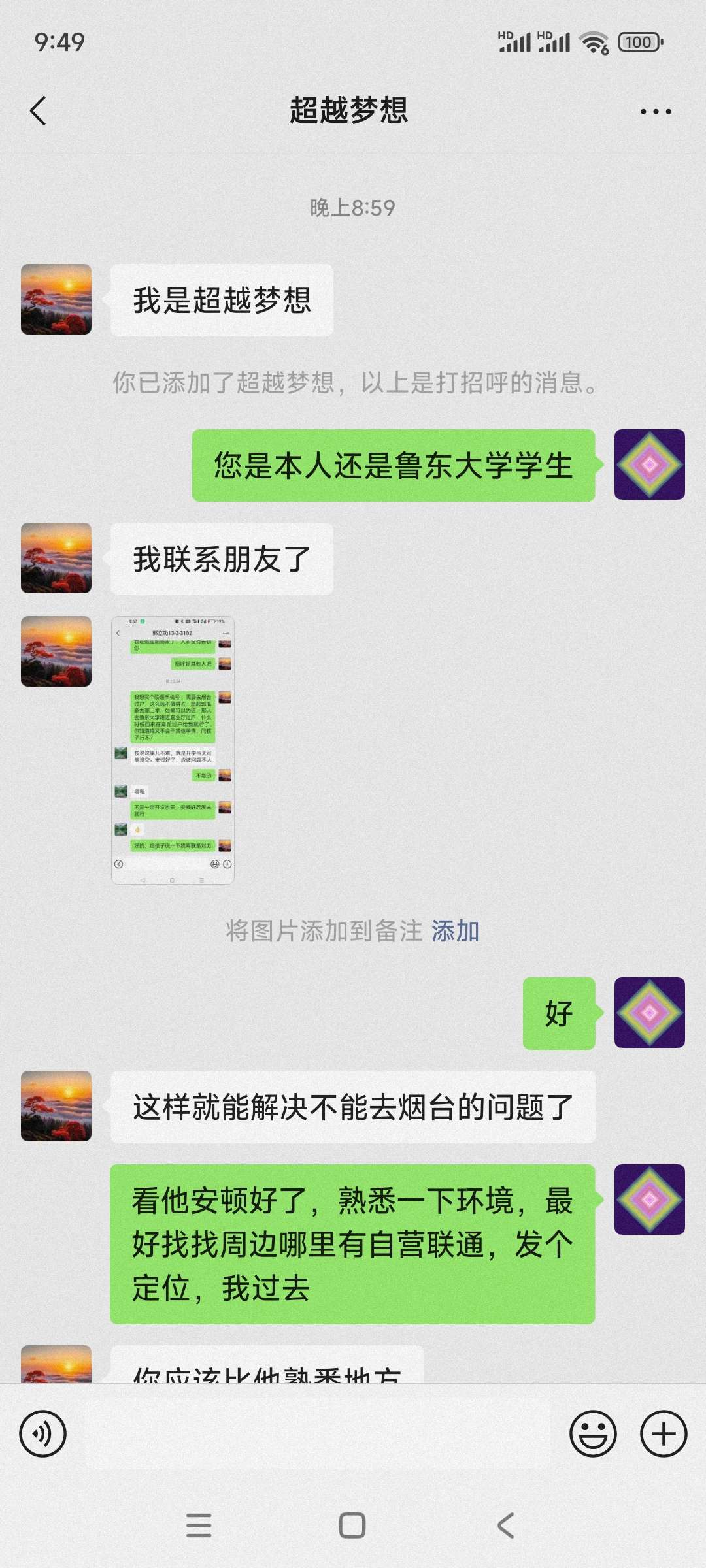The height and width of the screenshot is (1568, 706).
Task: Open 超越梦想's avatar beside 我联系朋友了
Action: (56, 558)
